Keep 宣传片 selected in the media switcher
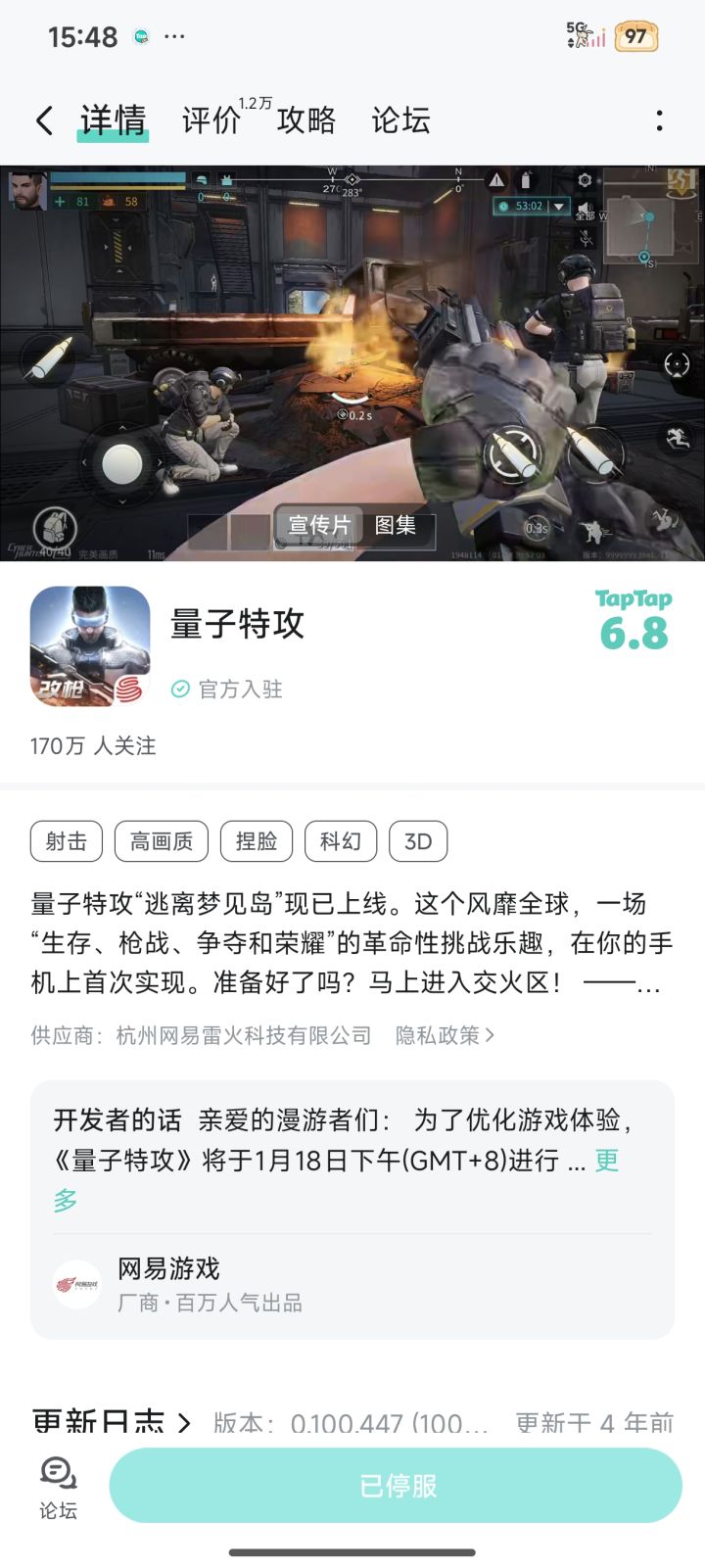 318,527
